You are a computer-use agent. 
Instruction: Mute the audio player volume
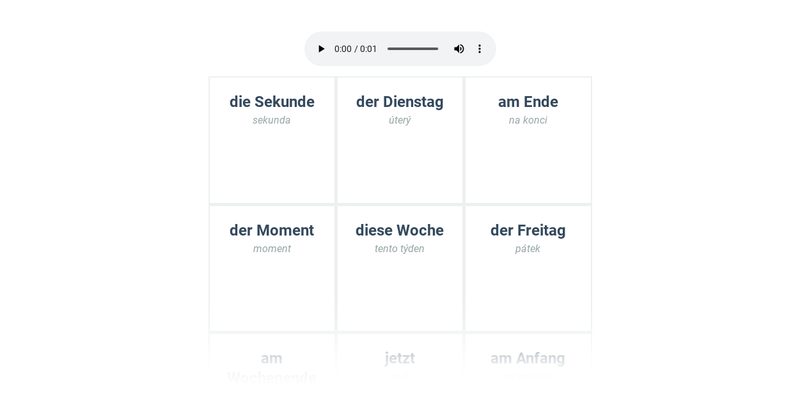[x=459, y=49]
